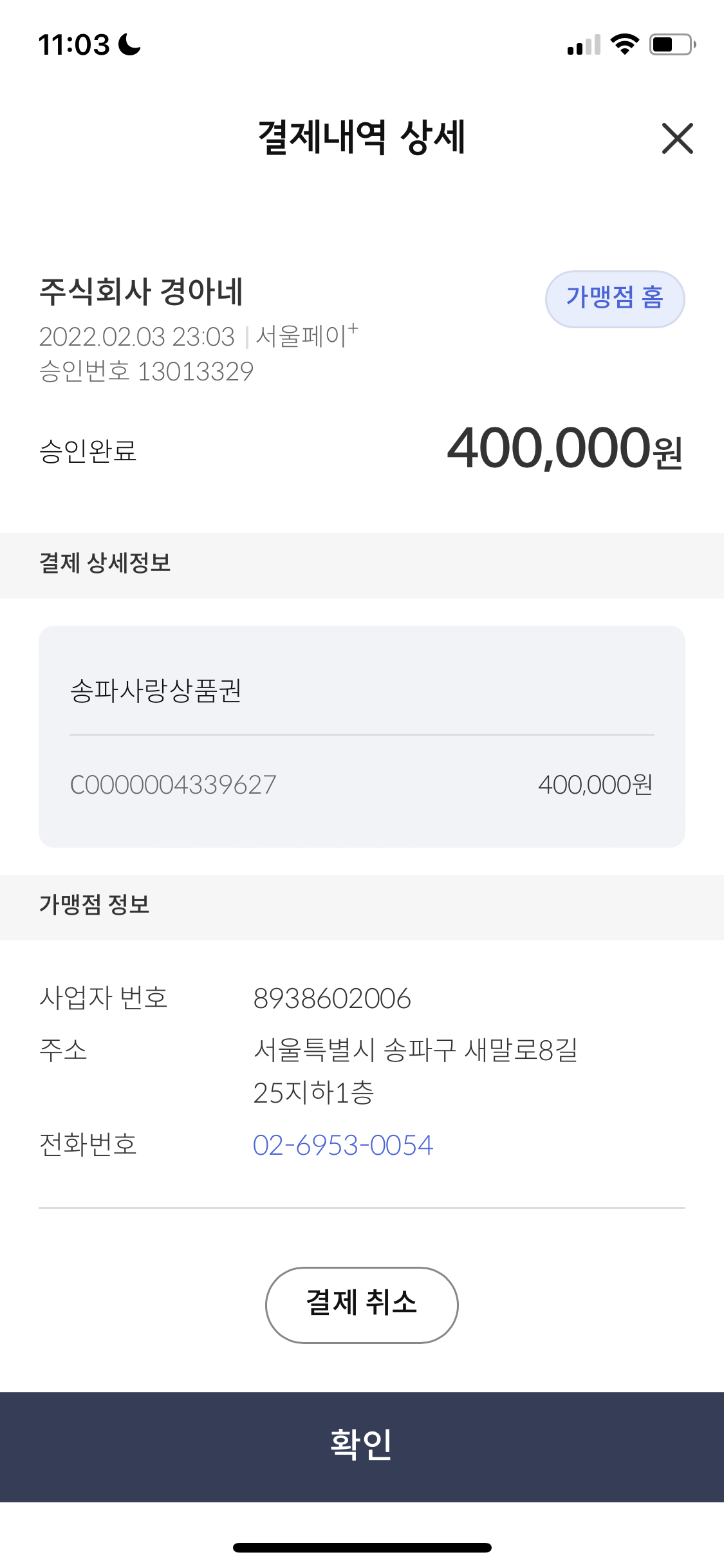This screenshot has height=1568, width=724.
Task: Open the 가맹점 홈 merchant home chip
Action: point(615,299)
